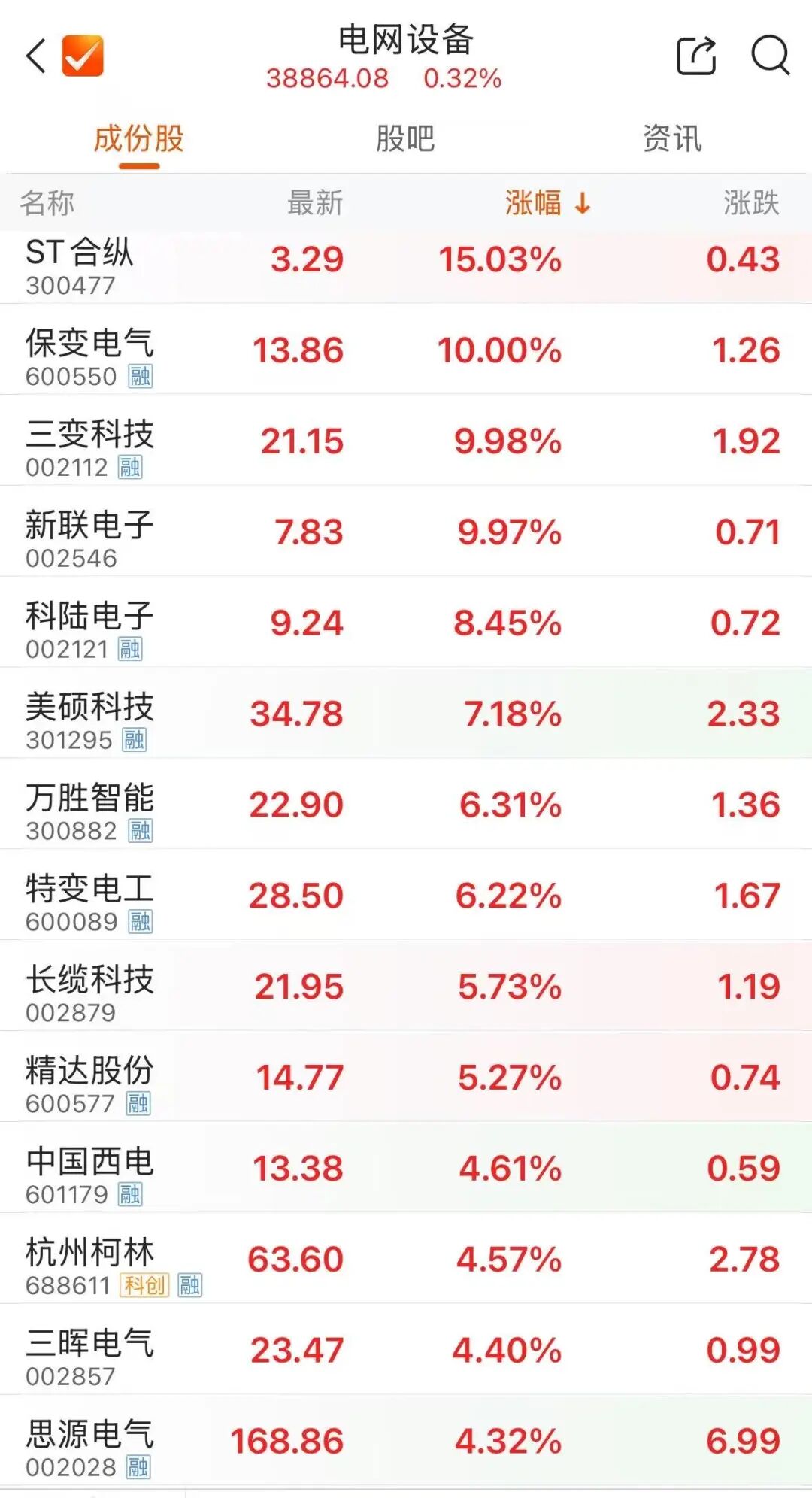Share the 电网设备 sector page

pos(695,56)
